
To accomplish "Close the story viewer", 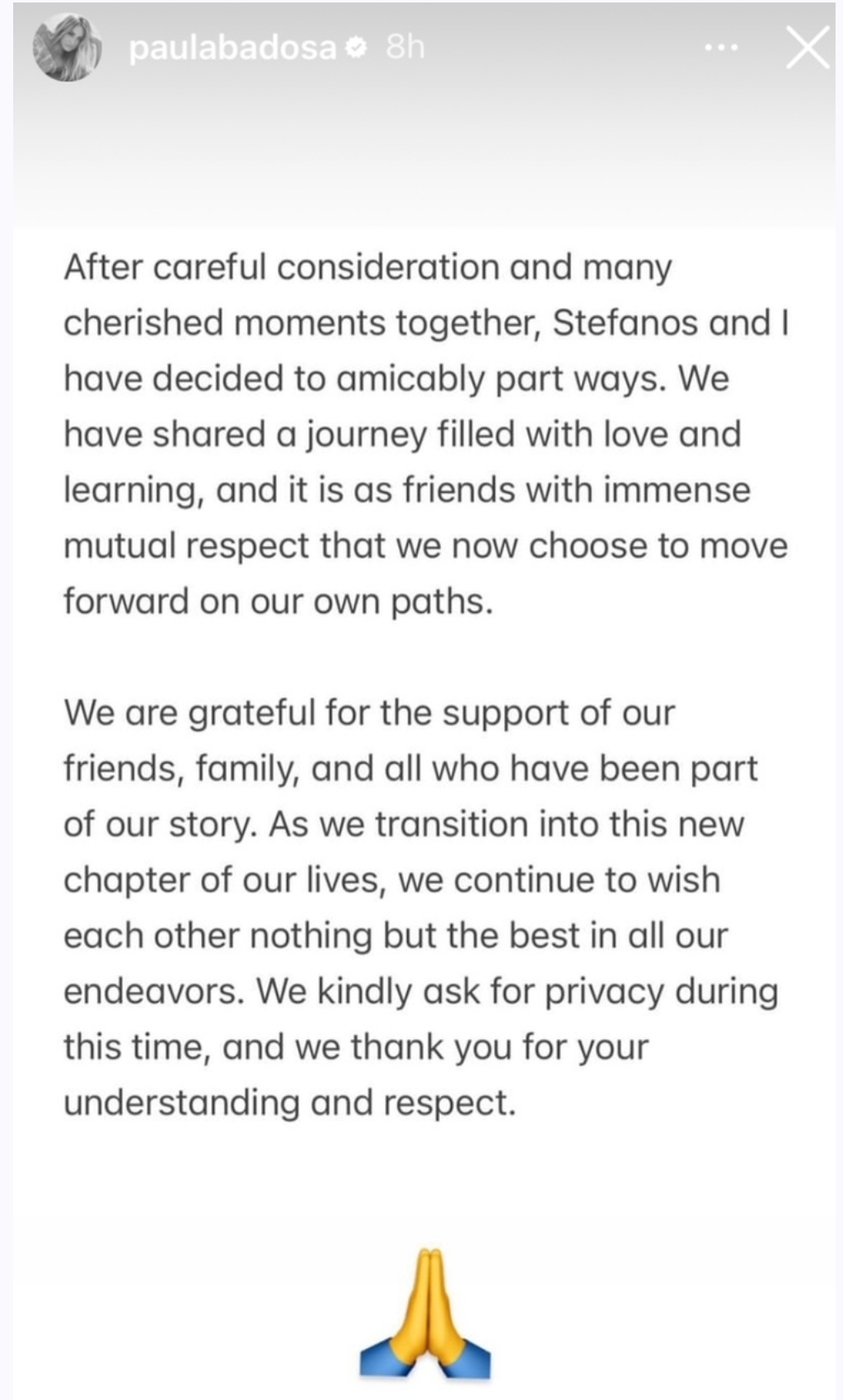I will point(807,47).
